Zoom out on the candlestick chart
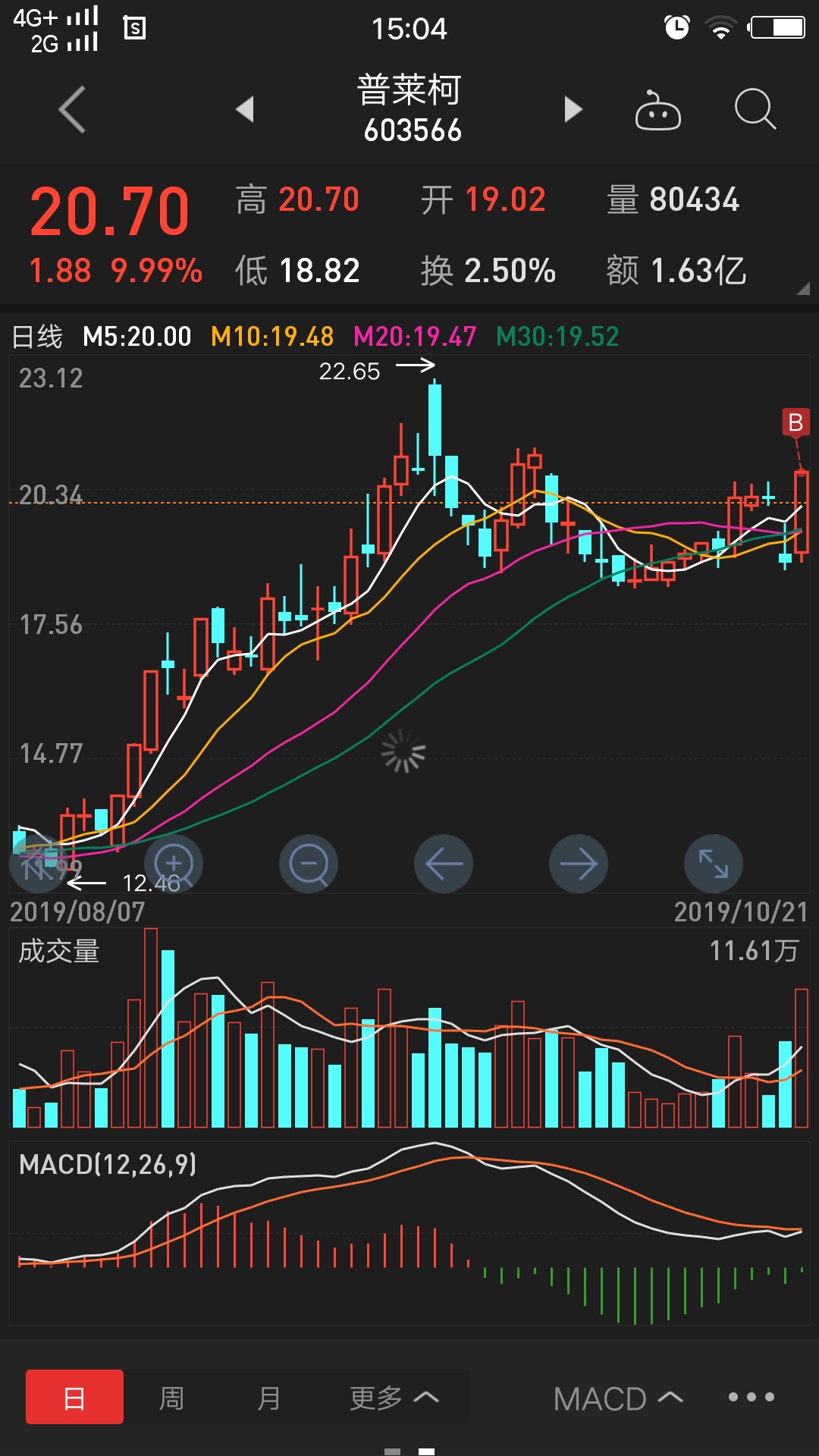 (x=308, y=863)
